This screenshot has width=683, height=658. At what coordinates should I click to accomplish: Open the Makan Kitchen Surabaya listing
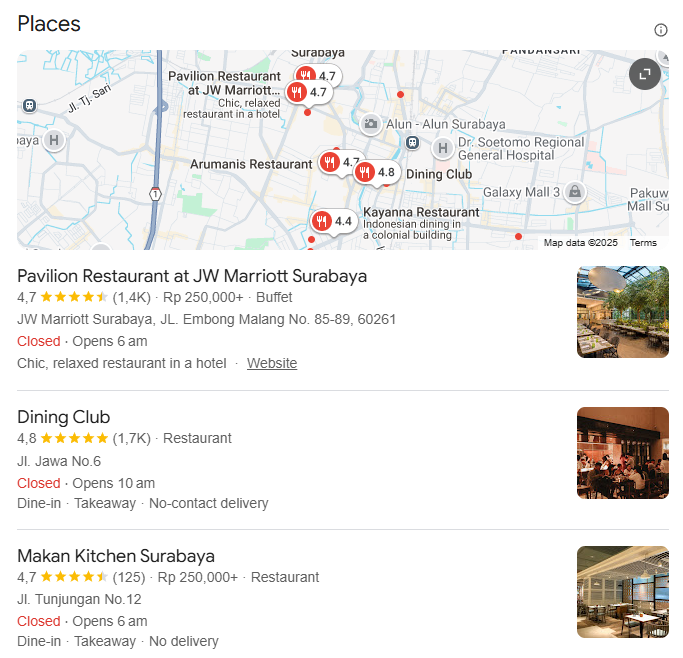pos(116,556)
